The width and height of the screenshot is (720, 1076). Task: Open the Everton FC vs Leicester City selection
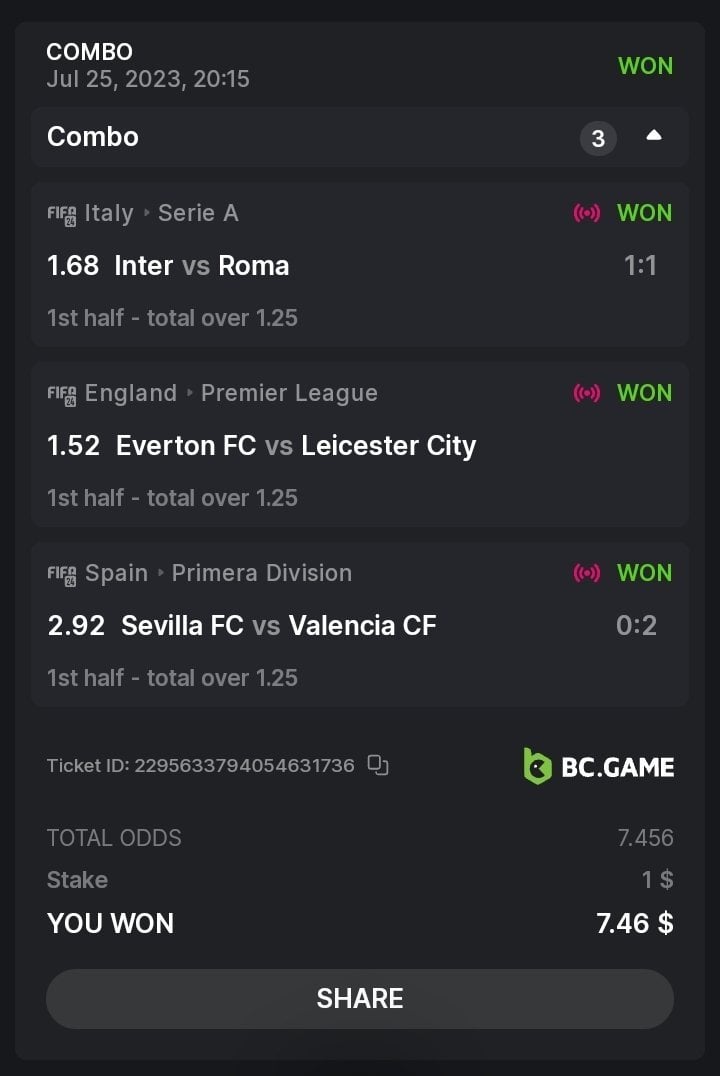296,445
